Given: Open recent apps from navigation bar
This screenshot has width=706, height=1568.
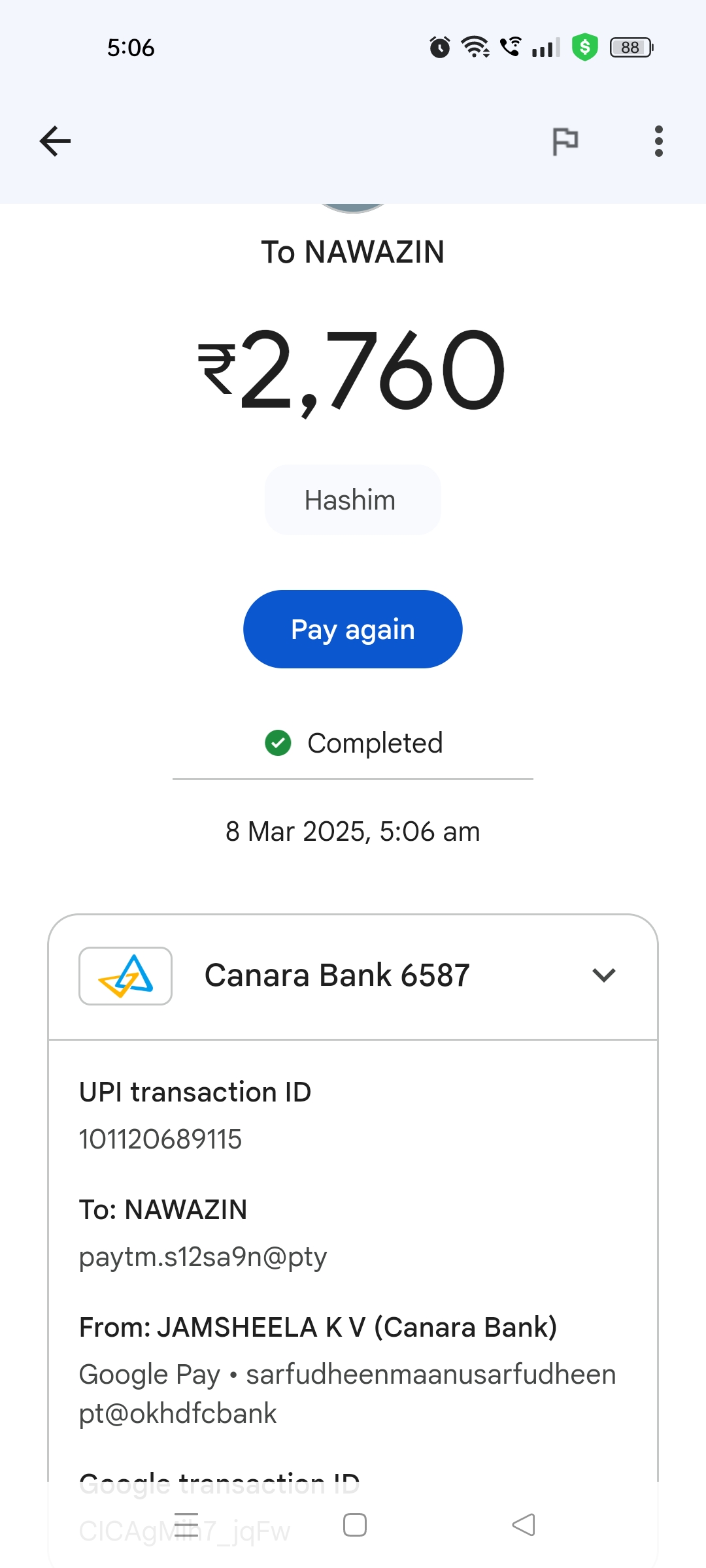Looking at the screenshot, I should pos(186,1525).
